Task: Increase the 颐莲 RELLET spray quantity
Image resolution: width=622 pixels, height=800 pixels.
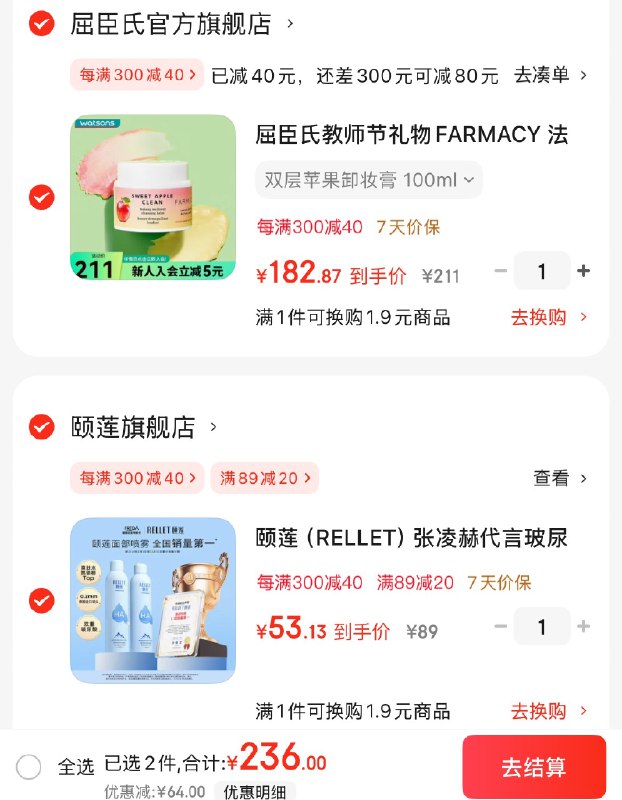Action: coord(584,627)
